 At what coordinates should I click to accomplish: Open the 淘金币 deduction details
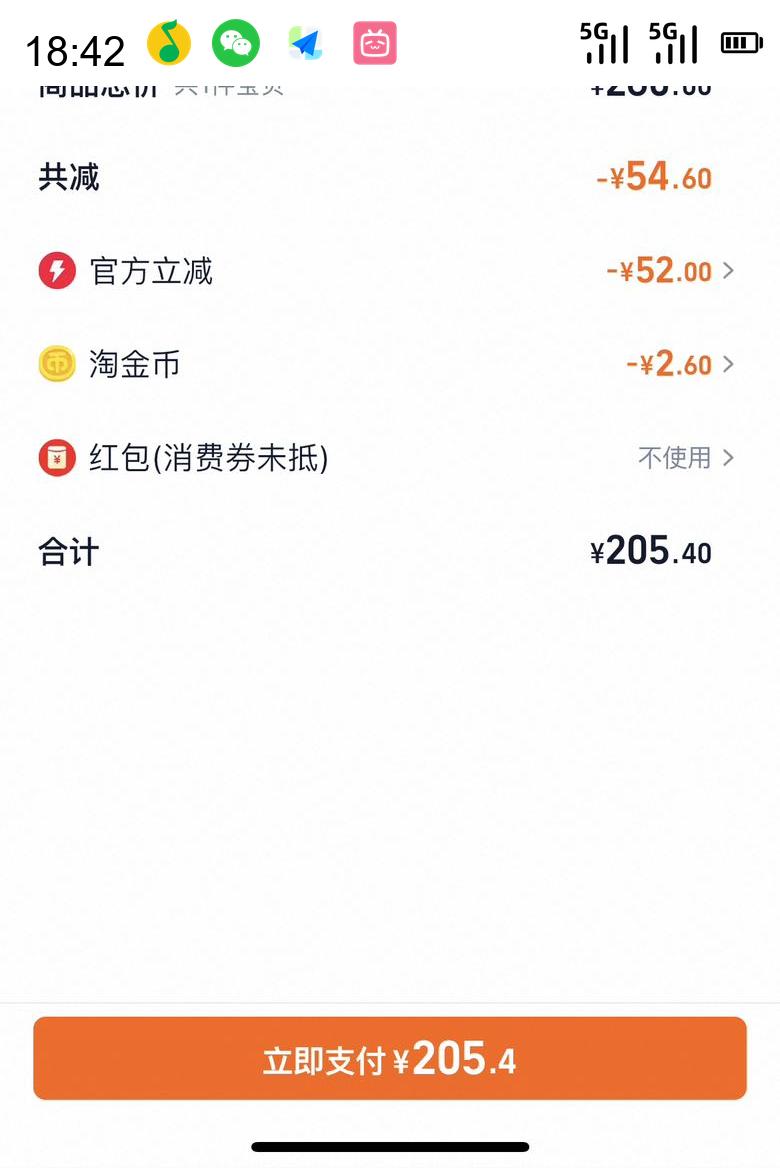coord(680,364)
